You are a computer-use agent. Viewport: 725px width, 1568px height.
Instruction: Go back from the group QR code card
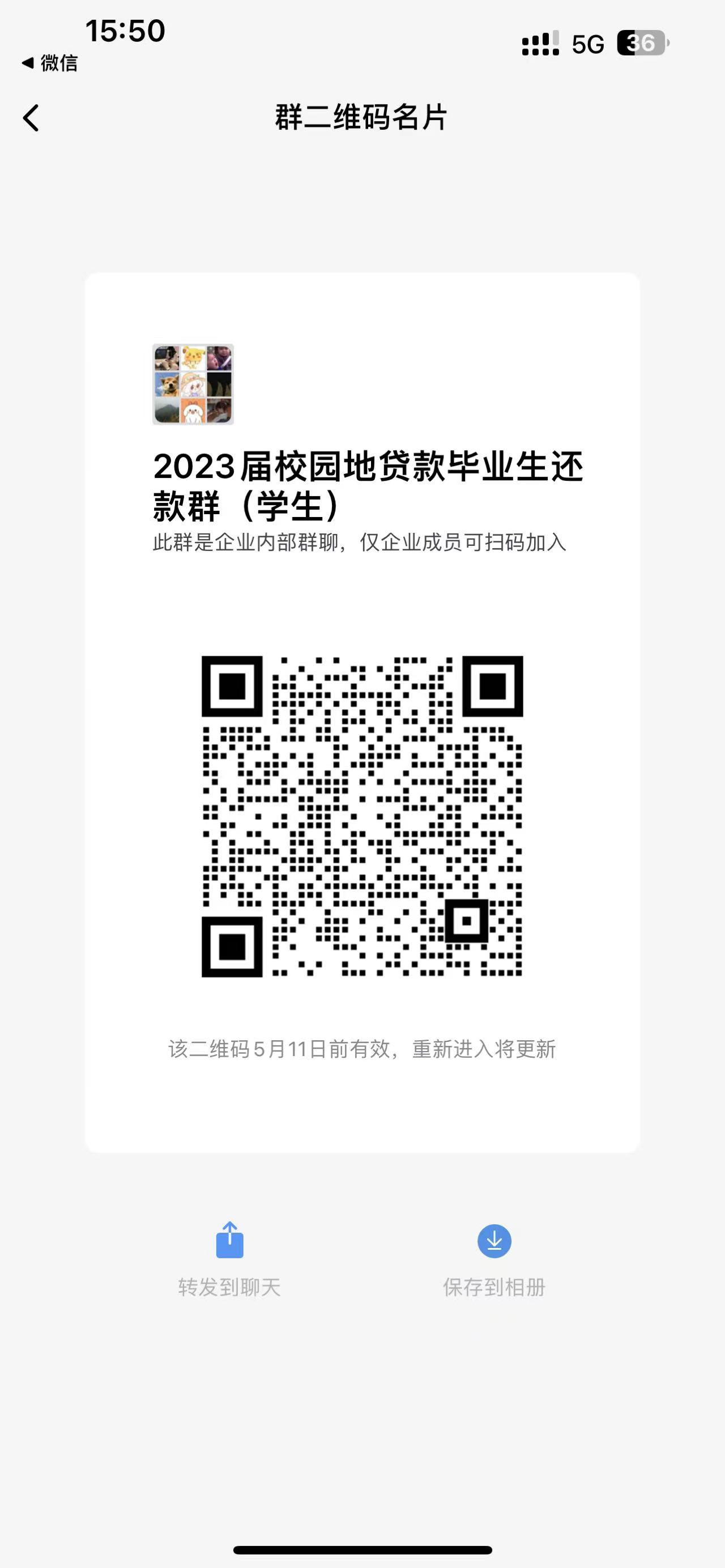click(32, 117)
